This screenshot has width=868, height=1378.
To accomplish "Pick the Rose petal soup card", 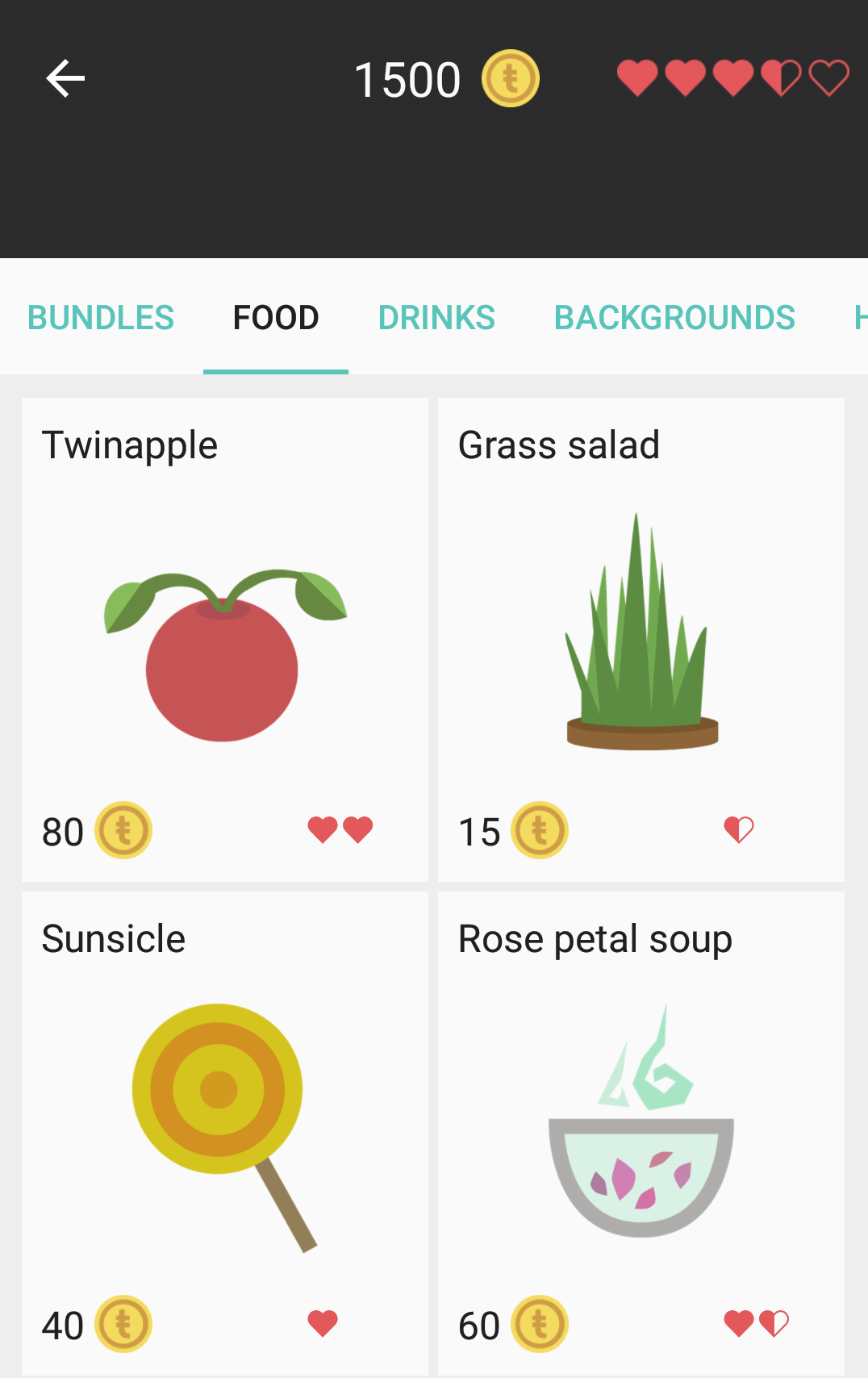I will point(641,1133).
